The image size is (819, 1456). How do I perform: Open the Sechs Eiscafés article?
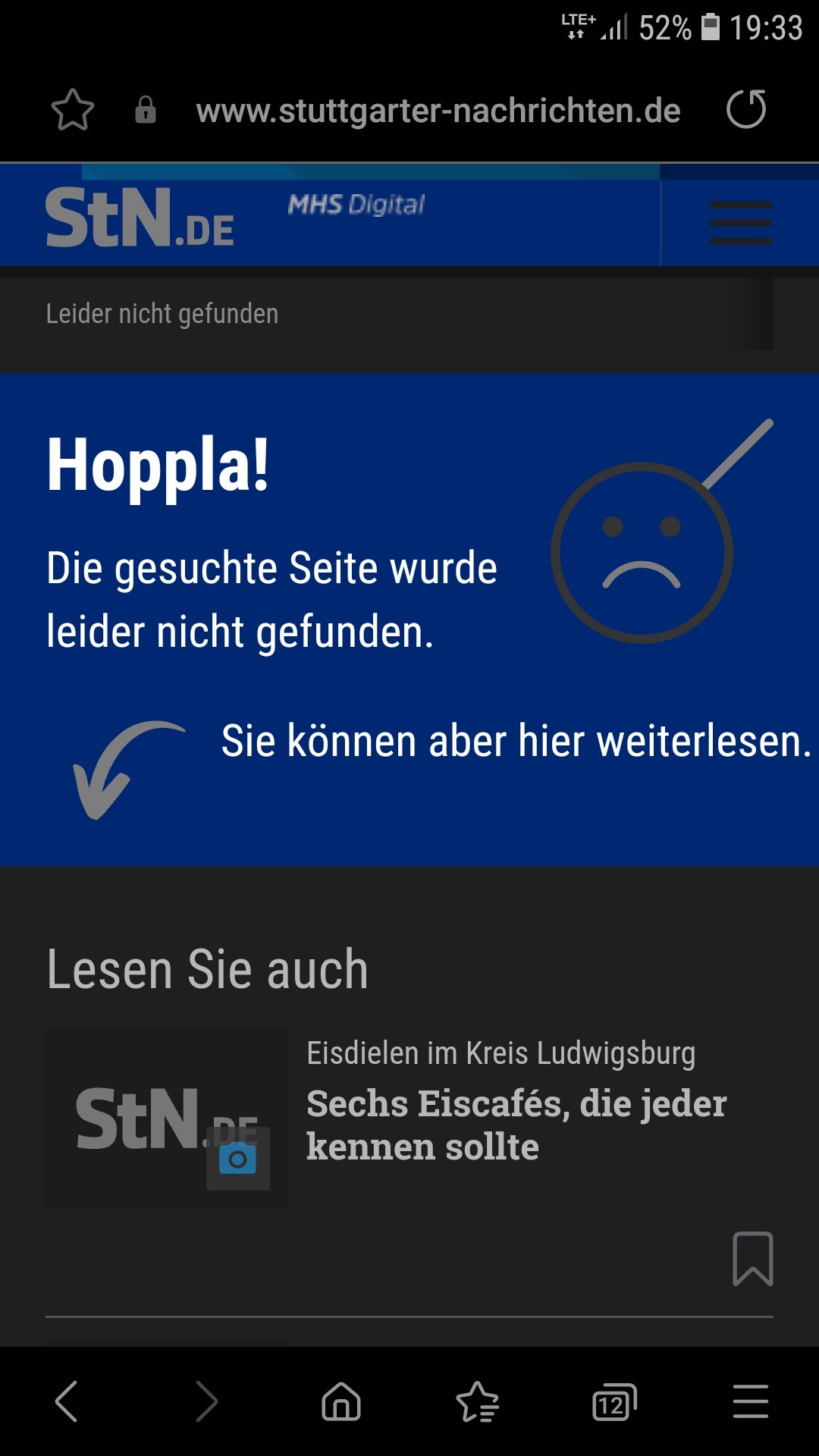point(516,1125)
